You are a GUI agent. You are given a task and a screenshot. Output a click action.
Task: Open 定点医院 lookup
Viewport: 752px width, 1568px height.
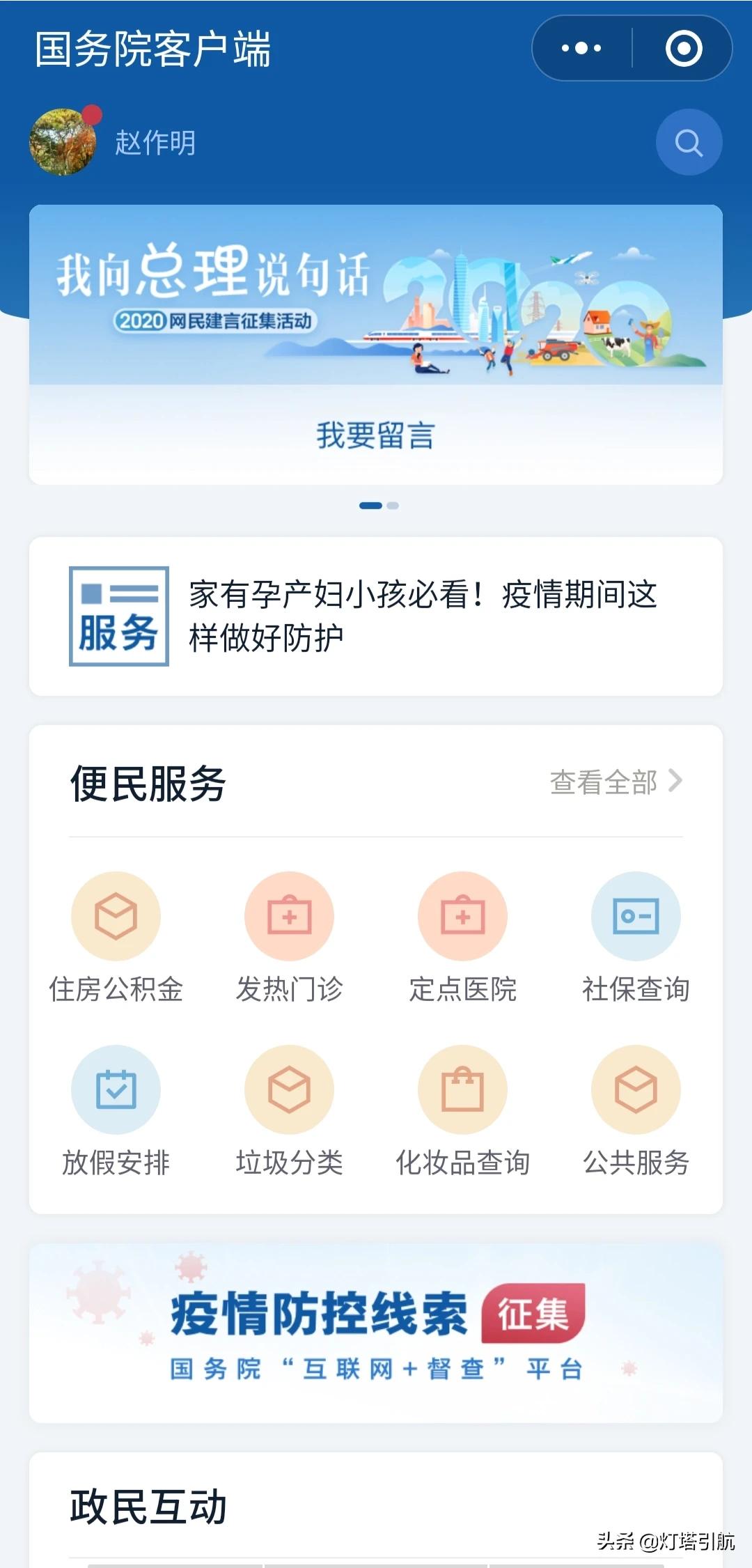tap(462, 937)
